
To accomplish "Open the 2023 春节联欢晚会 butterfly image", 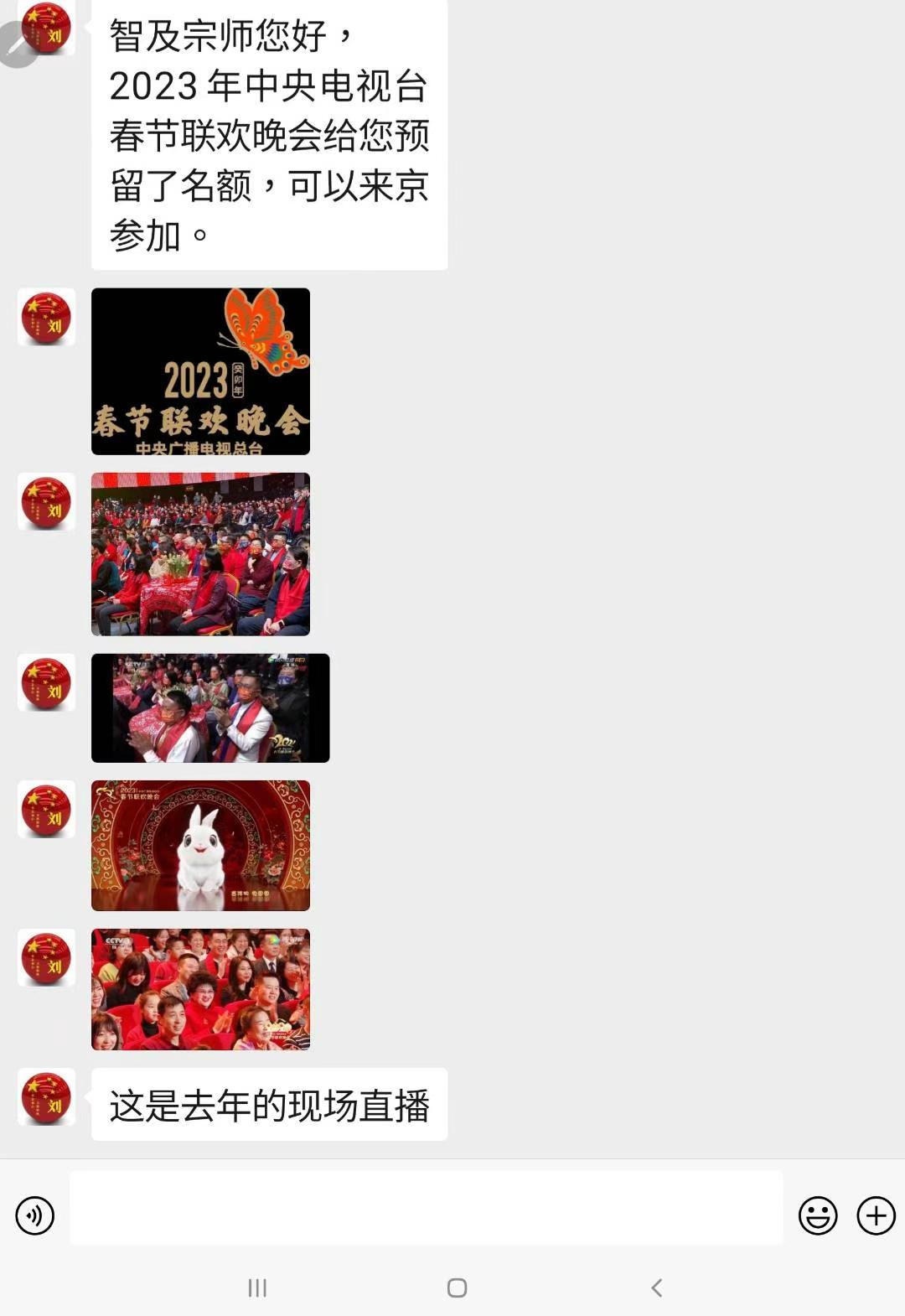I will pyautogui.click(x=200, y=371).
